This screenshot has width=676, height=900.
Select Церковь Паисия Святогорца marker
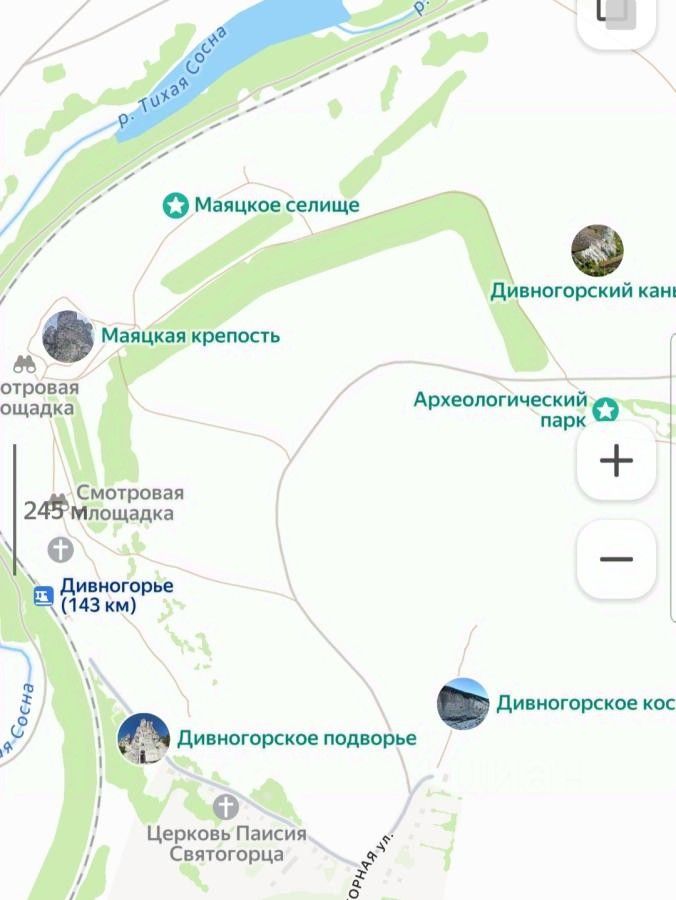pos(226,807)
